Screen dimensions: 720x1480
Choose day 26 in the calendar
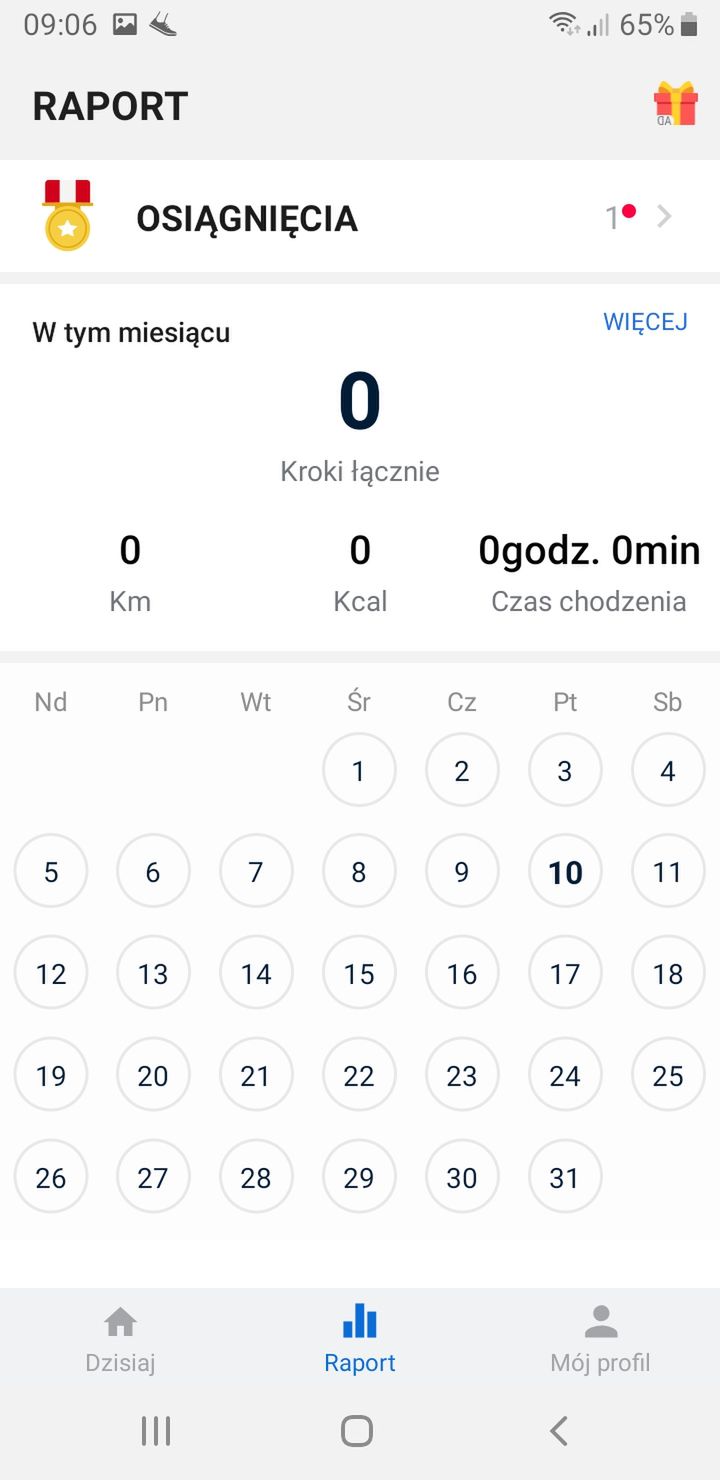51,1177
